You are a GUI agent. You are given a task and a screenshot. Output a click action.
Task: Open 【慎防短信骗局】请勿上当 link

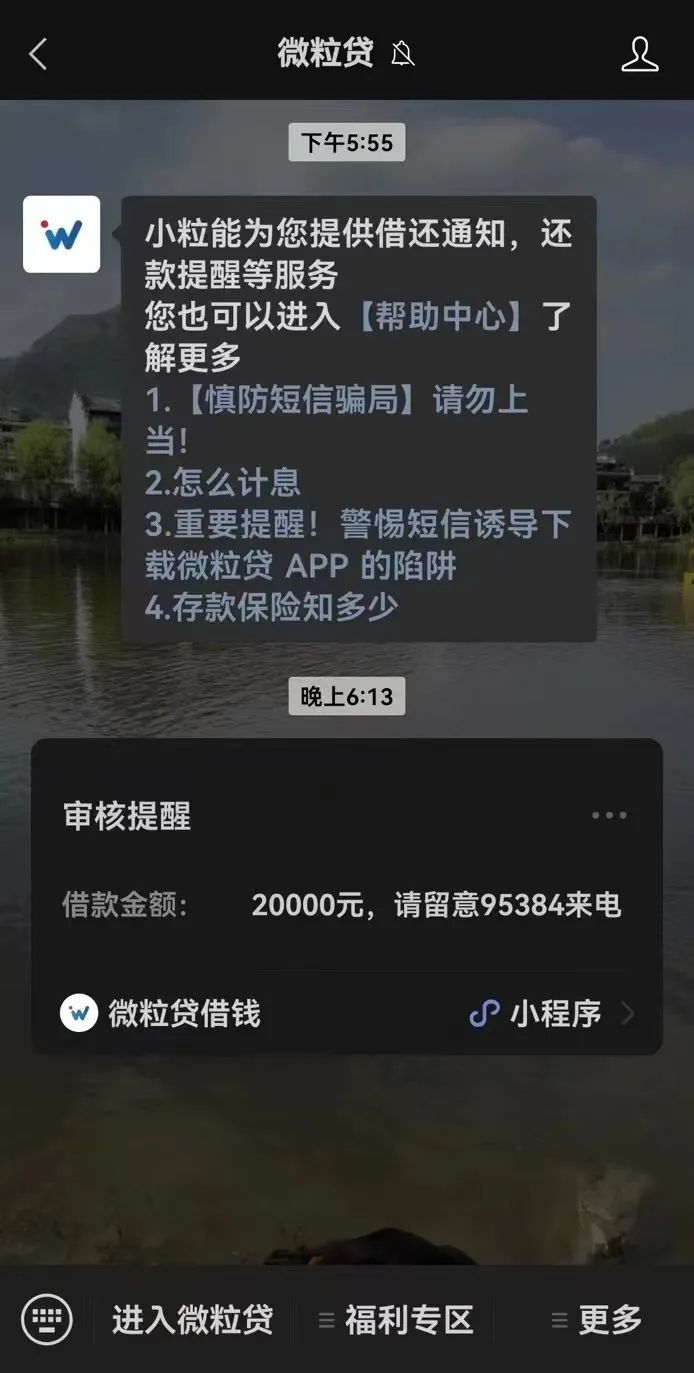(x=336, y=401)
